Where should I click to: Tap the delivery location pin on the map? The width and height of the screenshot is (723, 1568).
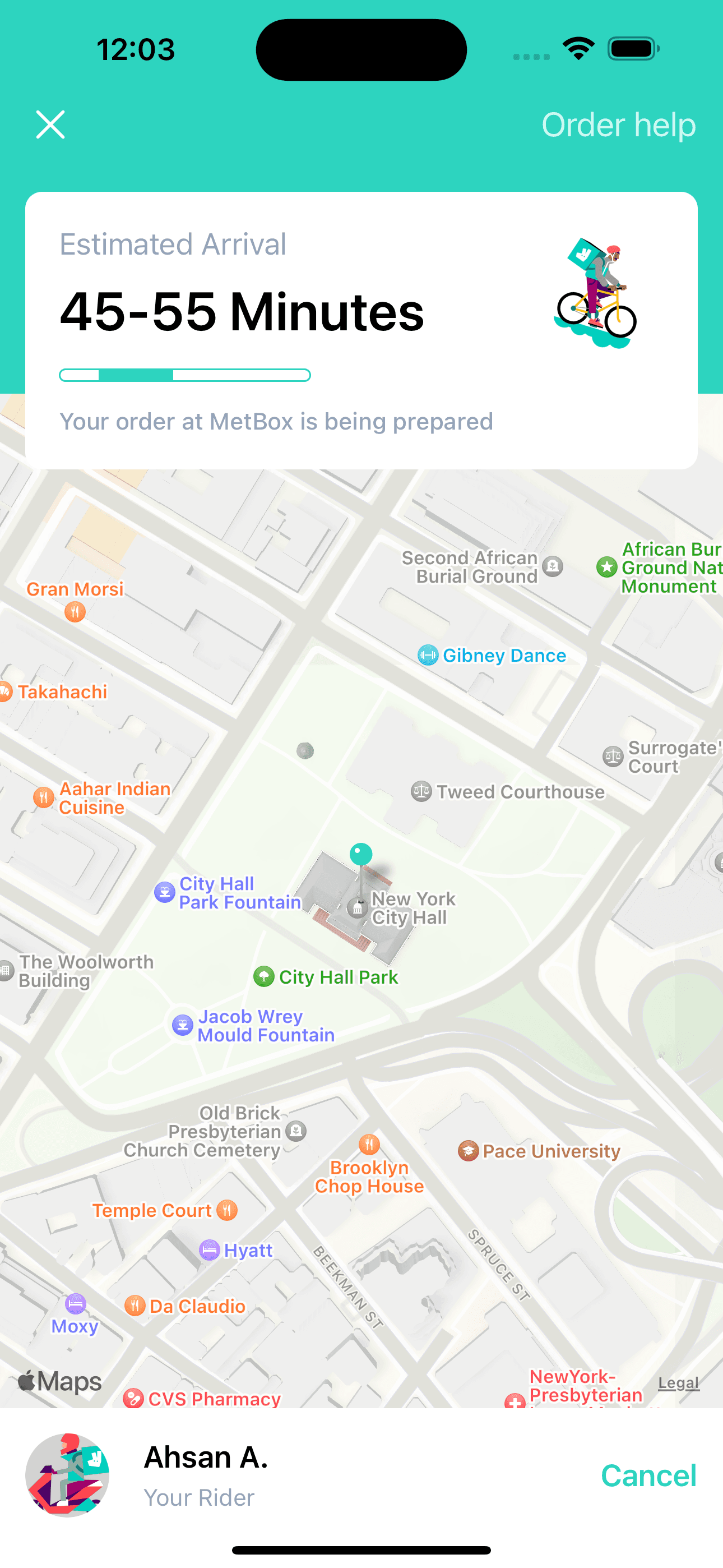click(x=361, y=855)
